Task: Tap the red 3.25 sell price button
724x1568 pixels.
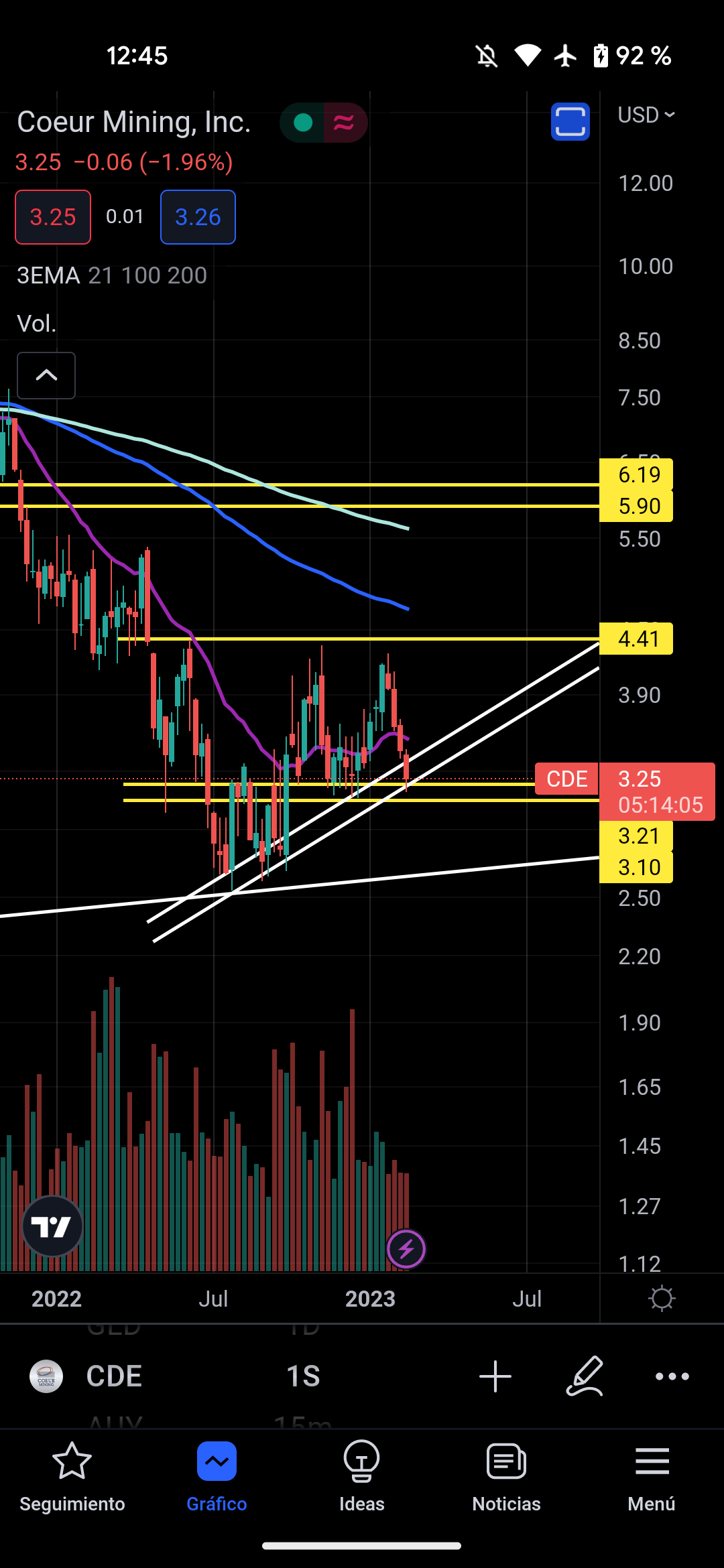Action: click(53, 217)
